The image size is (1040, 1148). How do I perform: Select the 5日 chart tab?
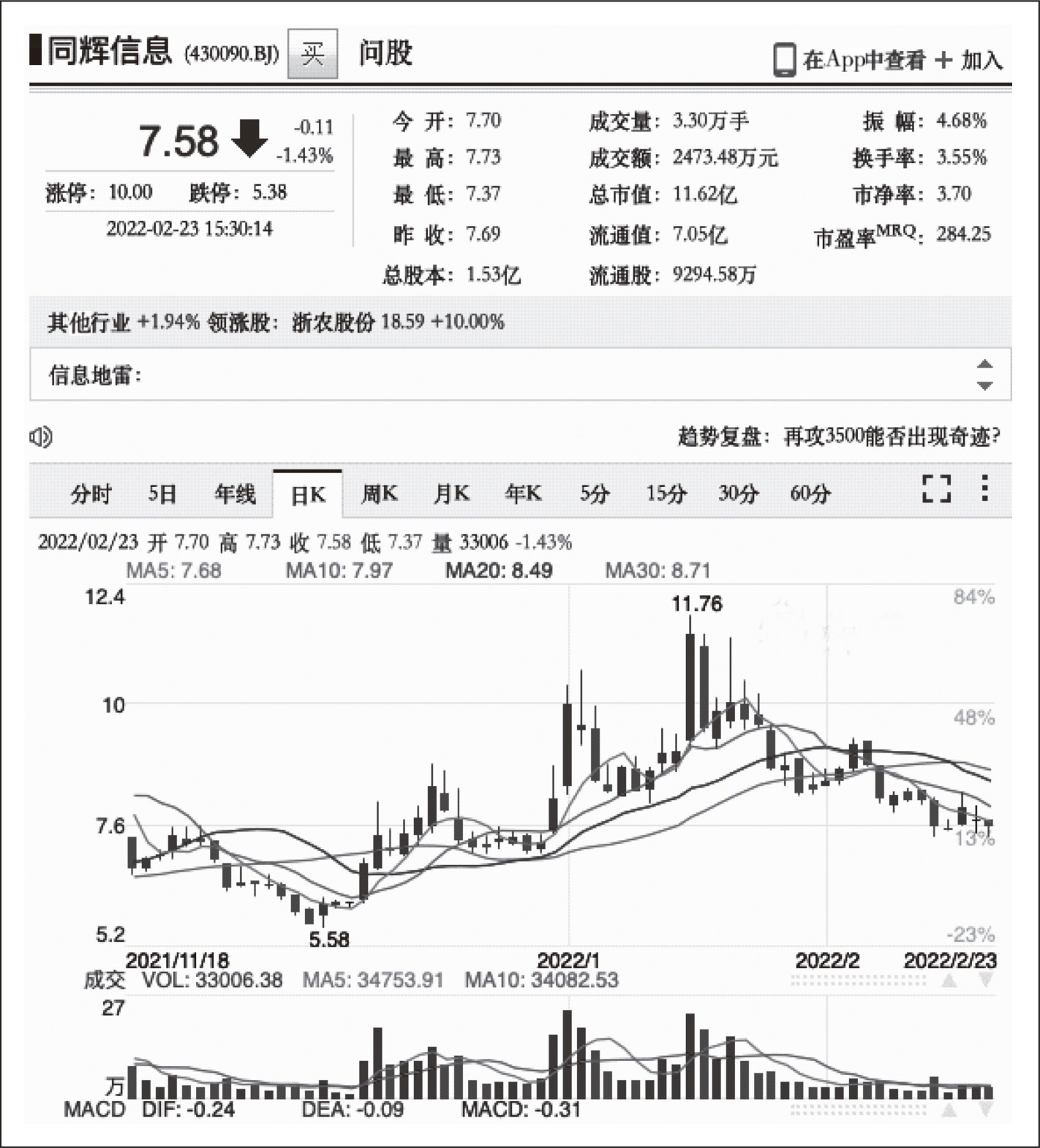coord(162,494)
